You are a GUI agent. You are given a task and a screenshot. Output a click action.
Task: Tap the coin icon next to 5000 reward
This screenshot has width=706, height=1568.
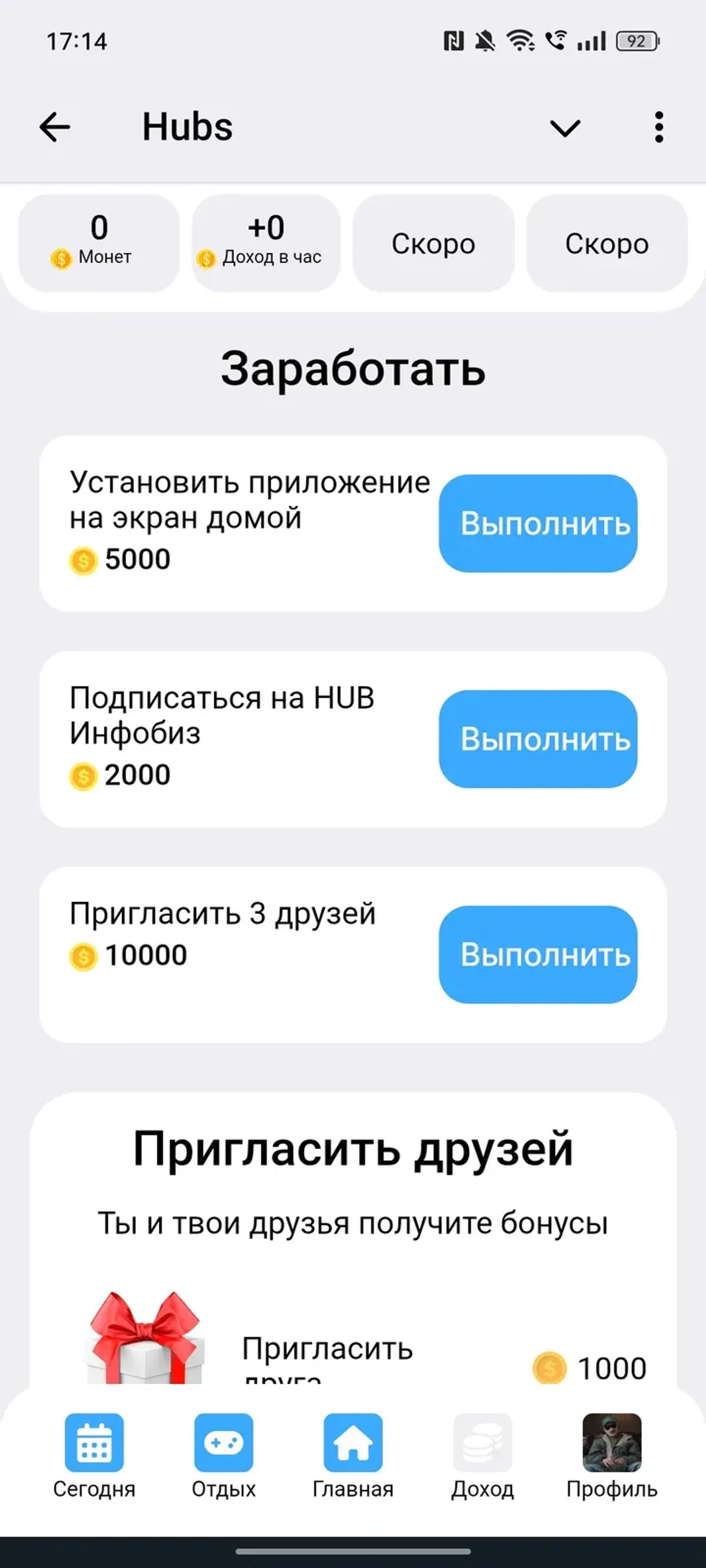tap(83, 560)
